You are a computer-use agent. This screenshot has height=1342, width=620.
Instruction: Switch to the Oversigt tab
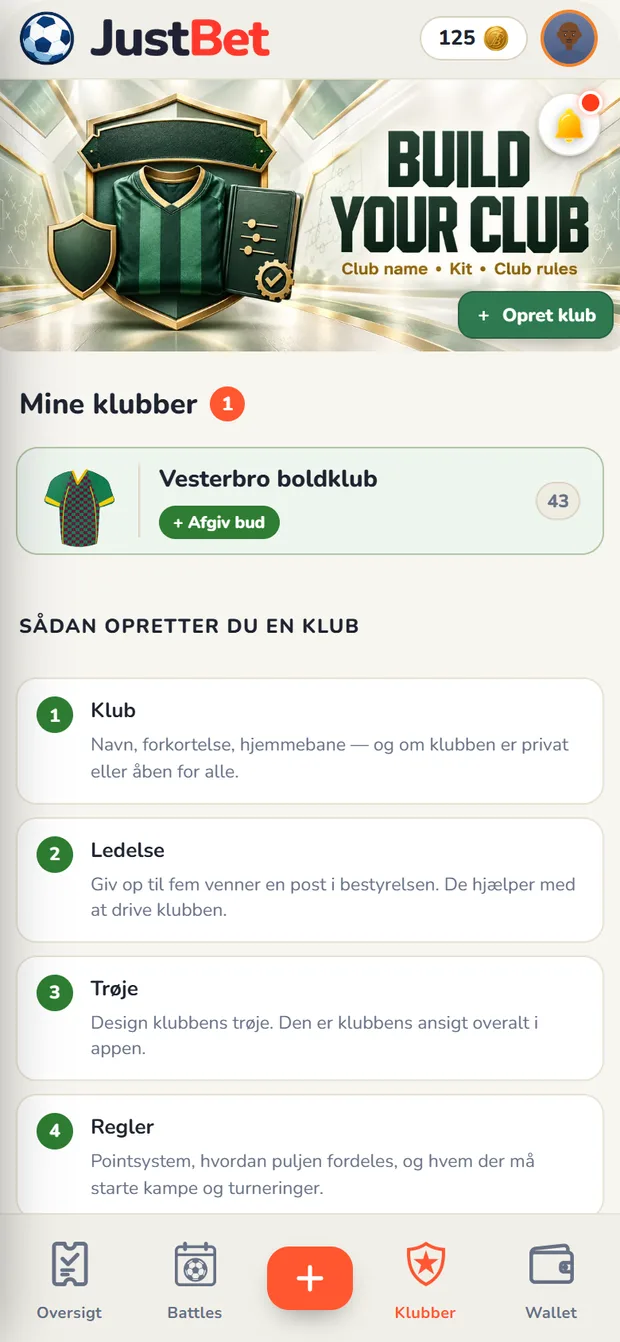[69, 1281]
